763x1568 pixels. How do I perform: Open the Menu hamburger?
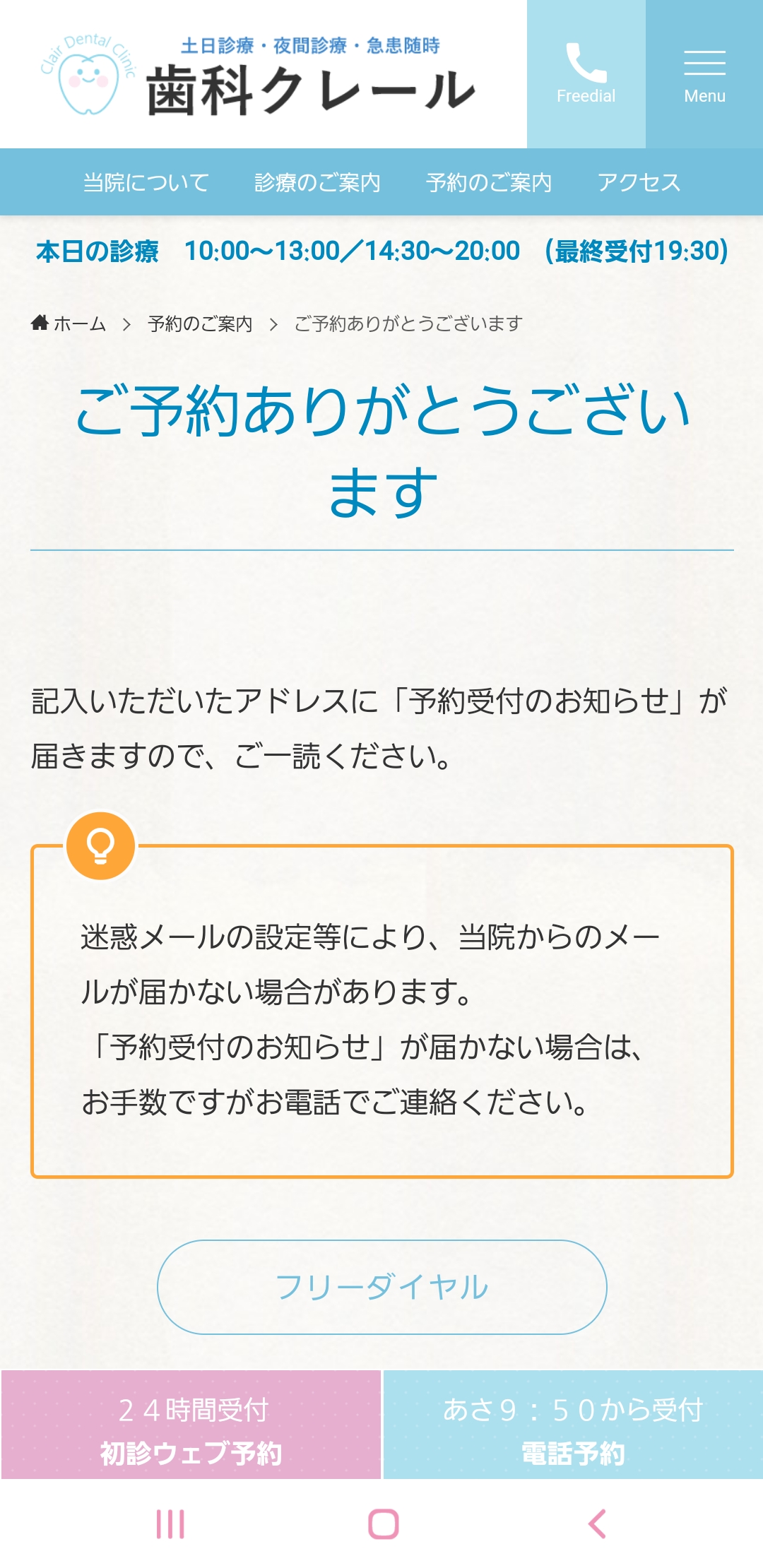(704, 74)
